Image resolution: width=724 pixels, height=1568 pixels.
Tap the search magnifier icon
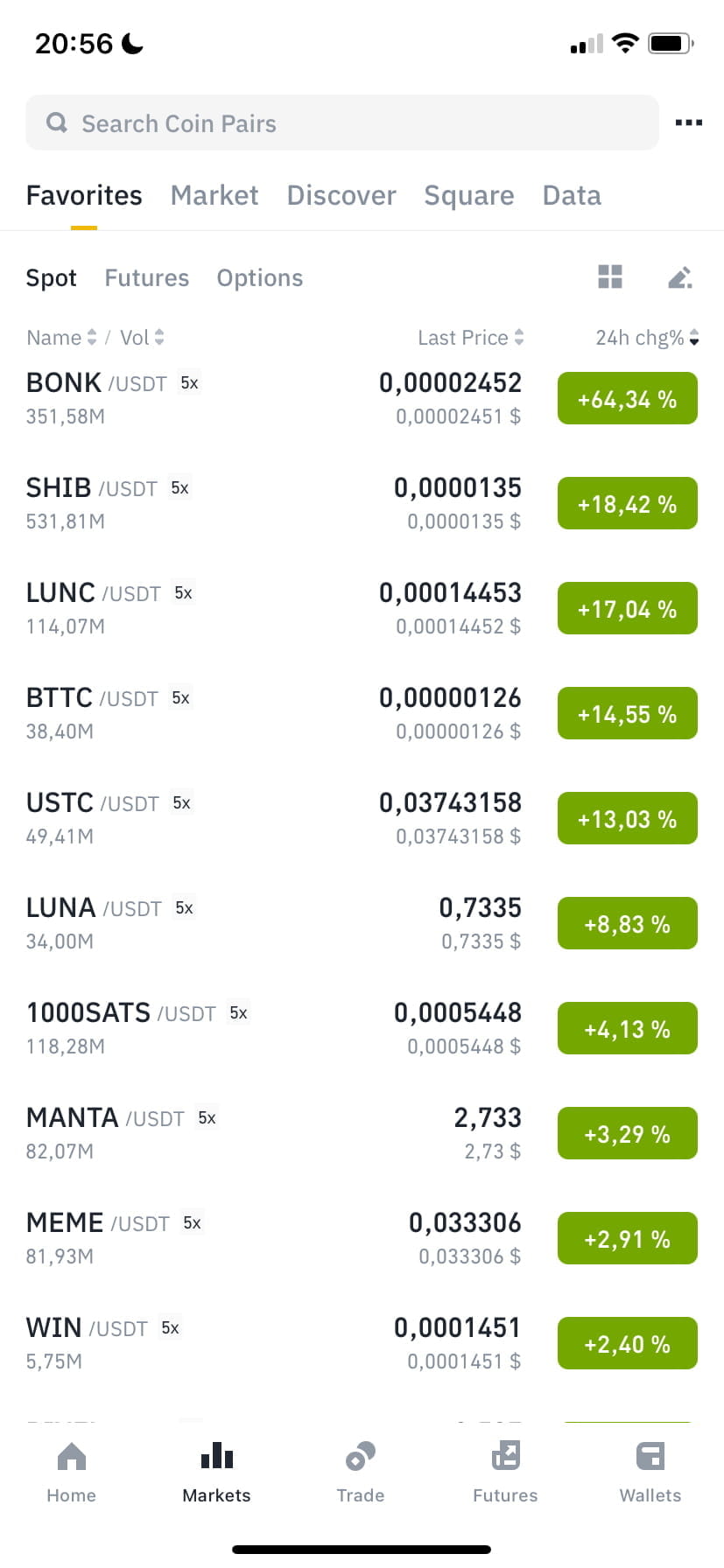coord(56,122)
